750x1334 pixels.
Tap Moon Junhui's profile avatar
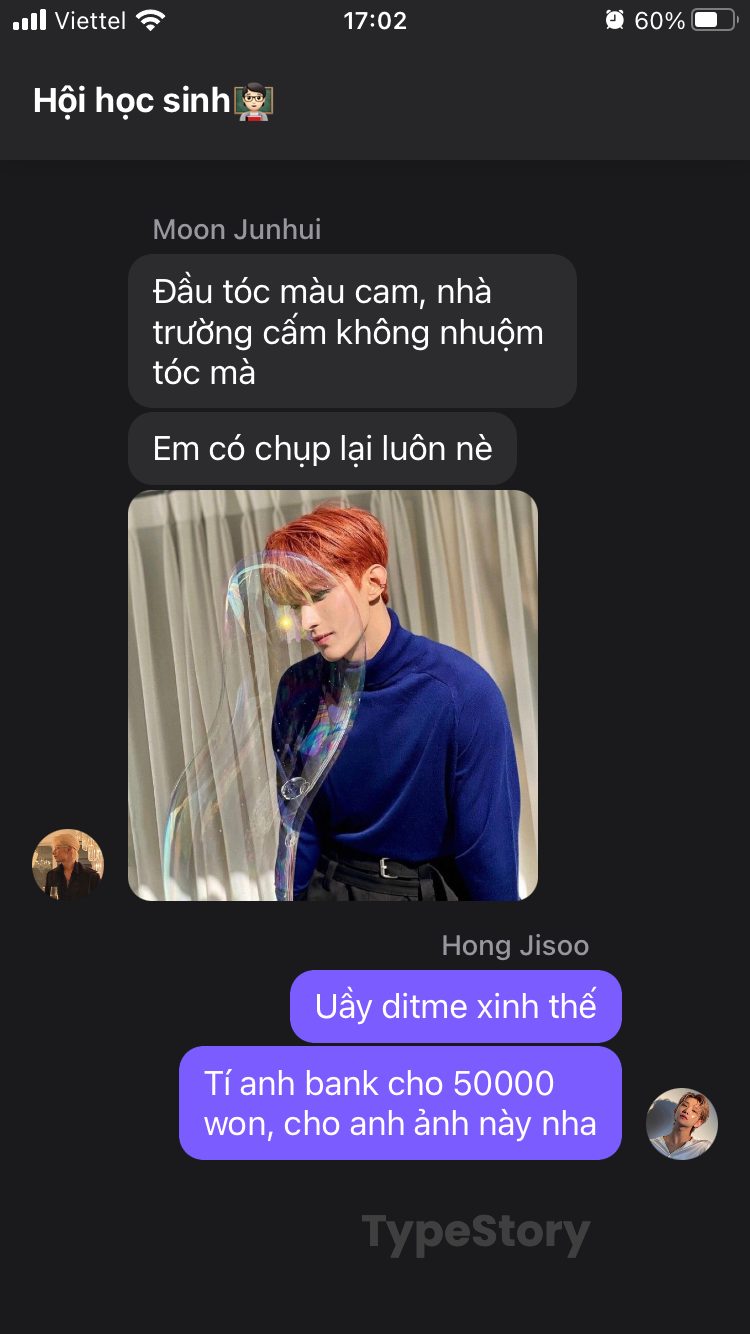(68, 865)
